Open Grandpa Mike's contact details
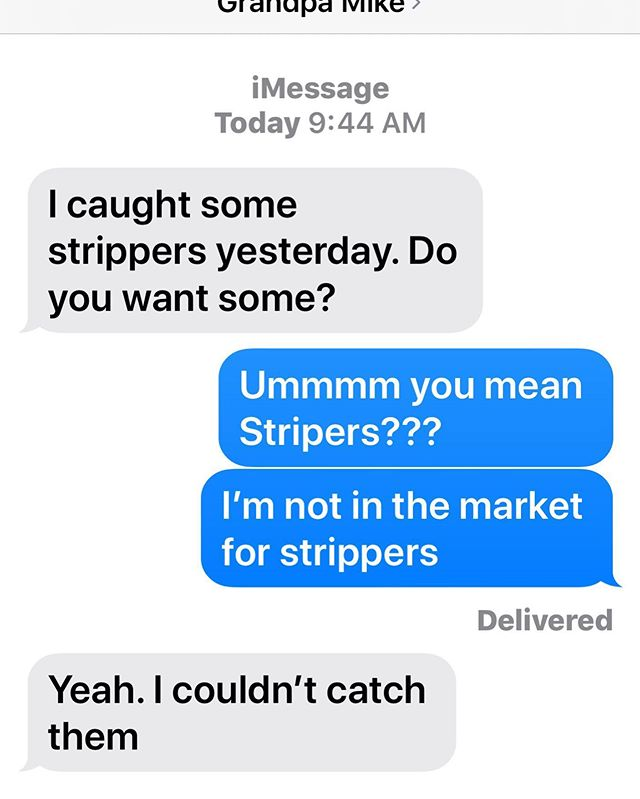This screenshot has width=640, height=799. [318, 6]
